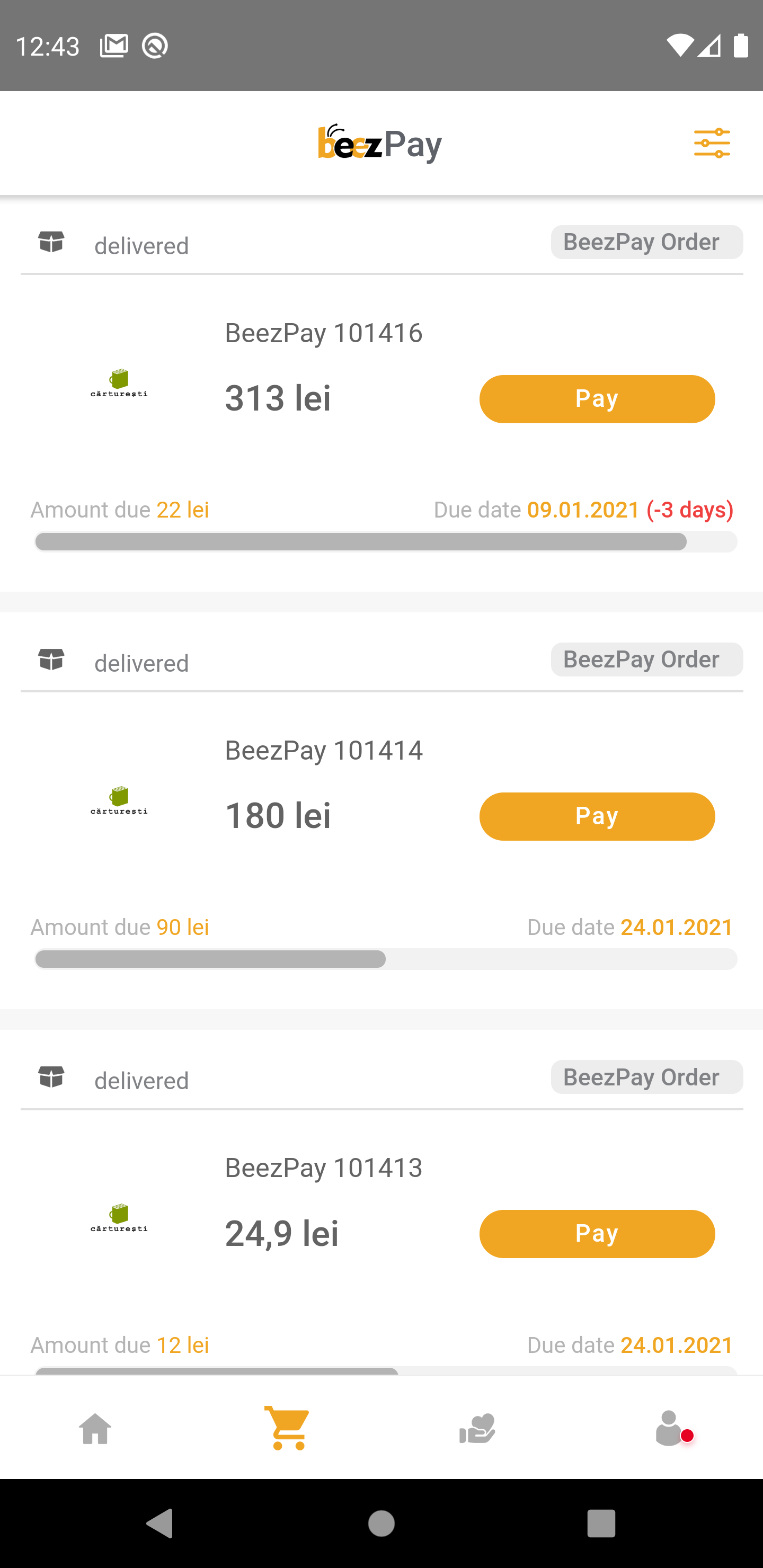Image resolution: width=763 pixels, height=1568 pixels.
Task: Select the shopping cart tab
Action: tap(287, 1428)
